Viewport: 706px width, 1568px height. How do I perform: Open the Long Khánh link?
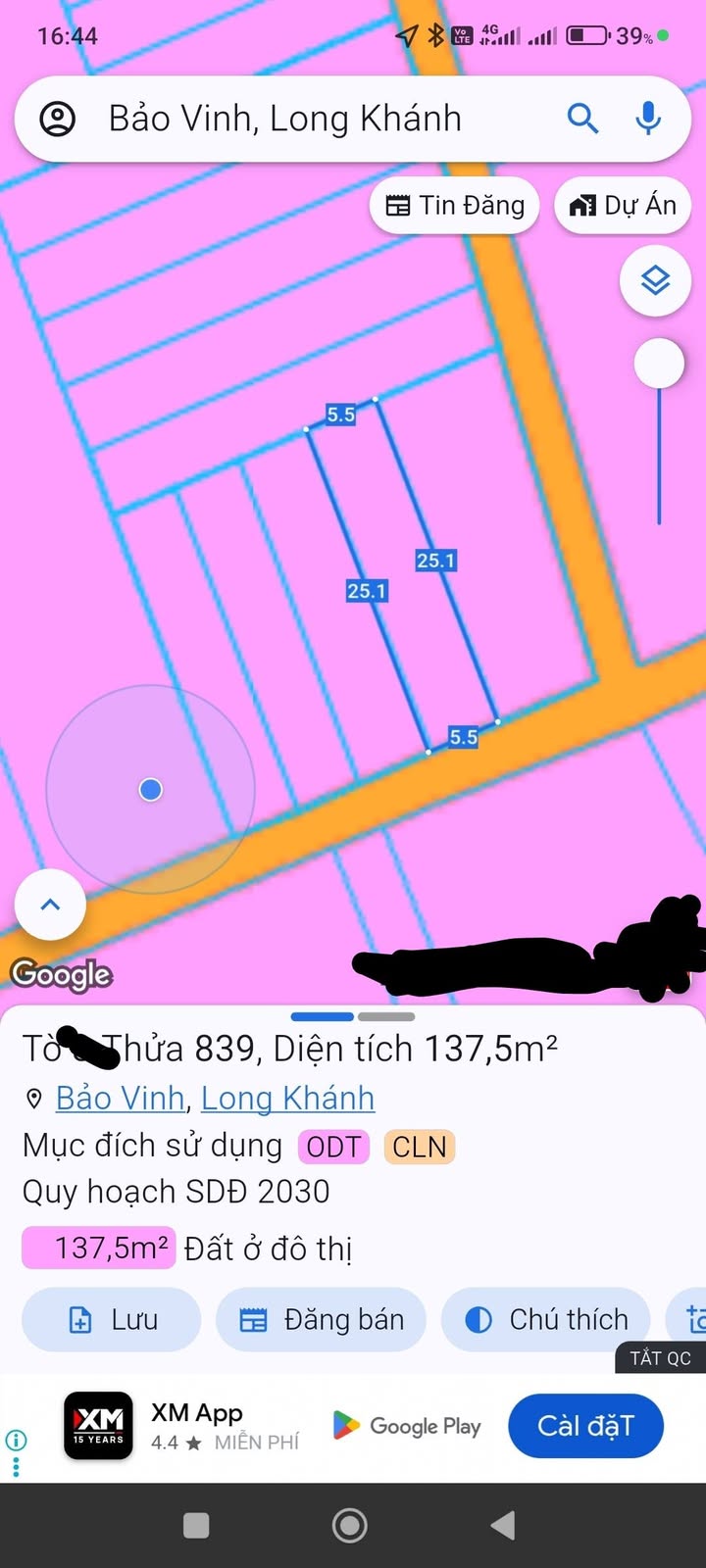coord(287,1098)
